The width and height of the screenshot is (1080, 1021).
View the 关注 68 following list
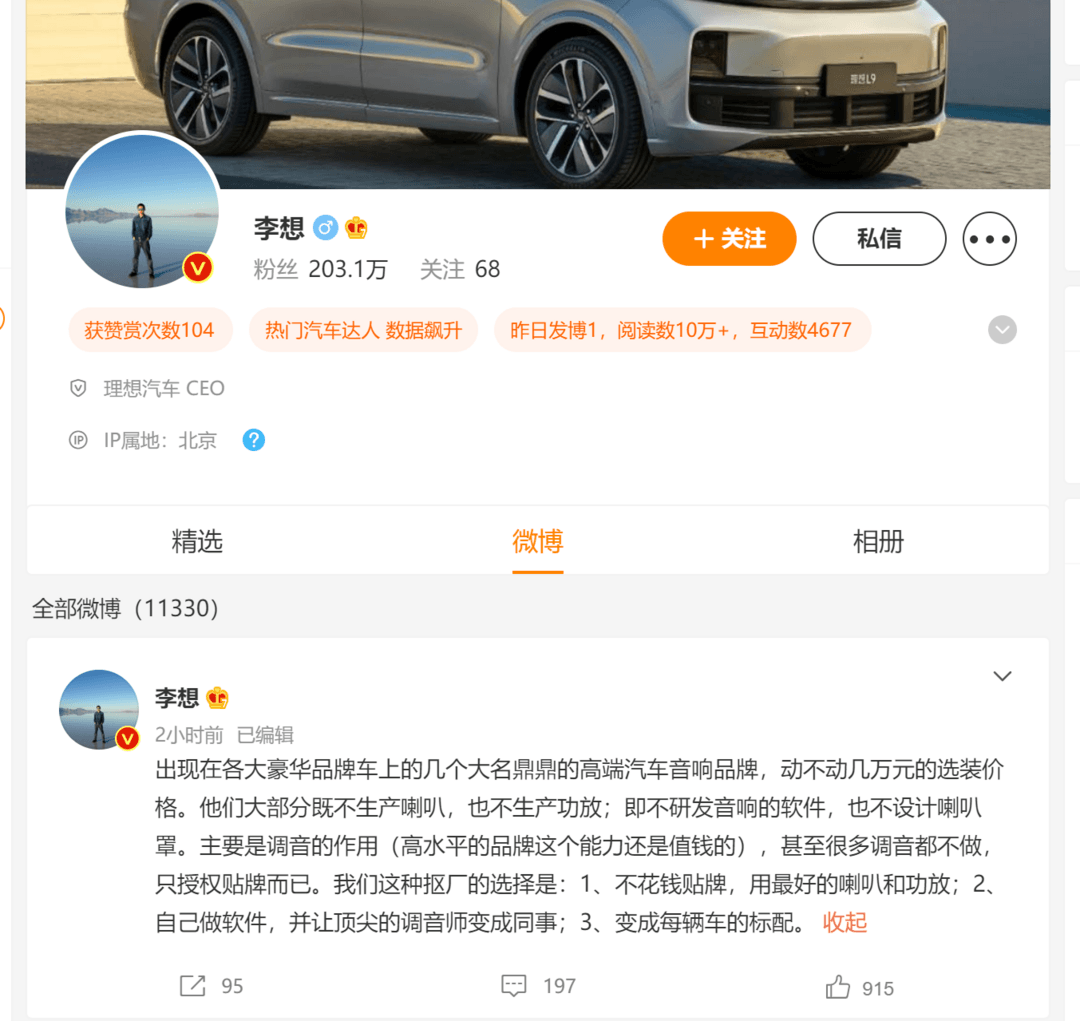[x=459, y=269]
